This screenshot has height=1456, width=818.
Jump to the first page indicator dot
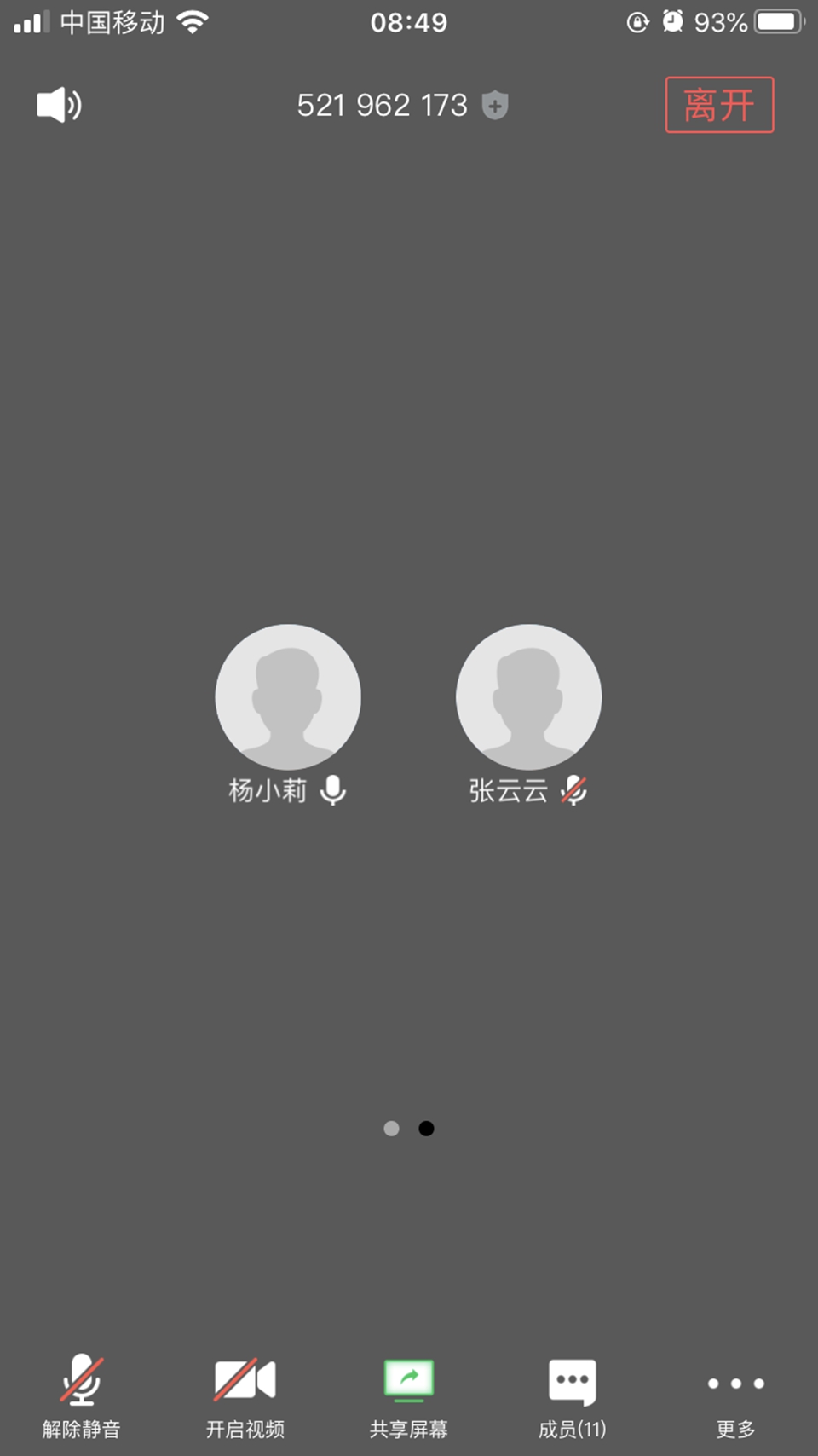tap(391, 1129)
